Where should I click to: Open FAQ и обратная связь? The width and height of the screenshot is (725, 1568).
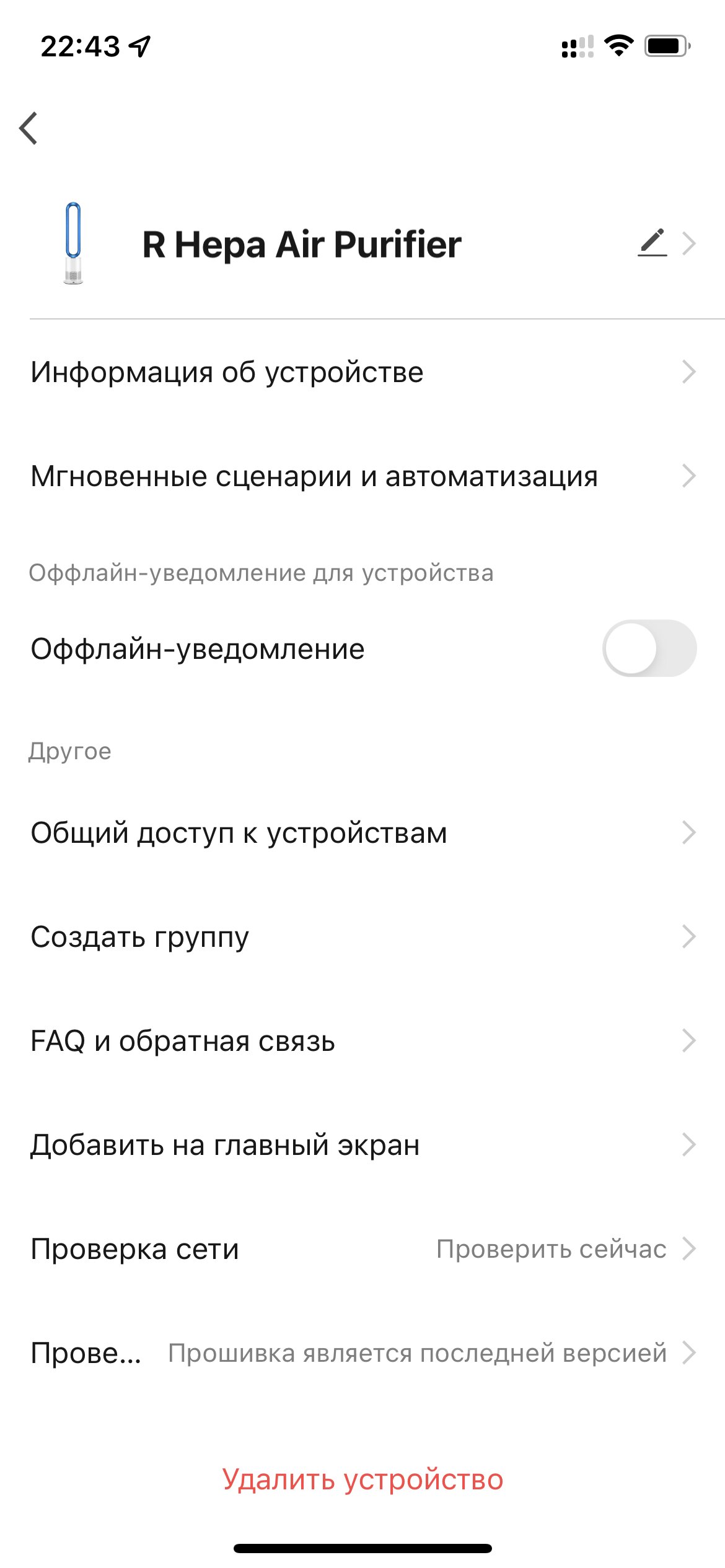[362, 1041]
